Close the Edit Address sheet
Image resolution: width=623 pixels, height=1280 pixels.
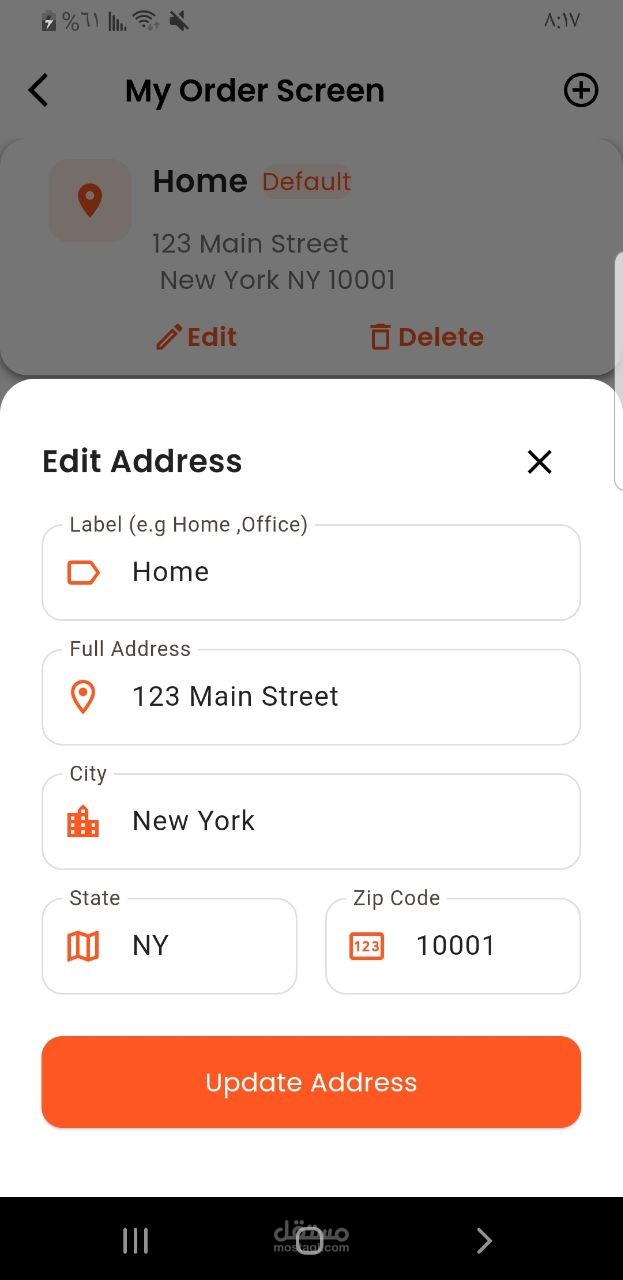point(539,461)
